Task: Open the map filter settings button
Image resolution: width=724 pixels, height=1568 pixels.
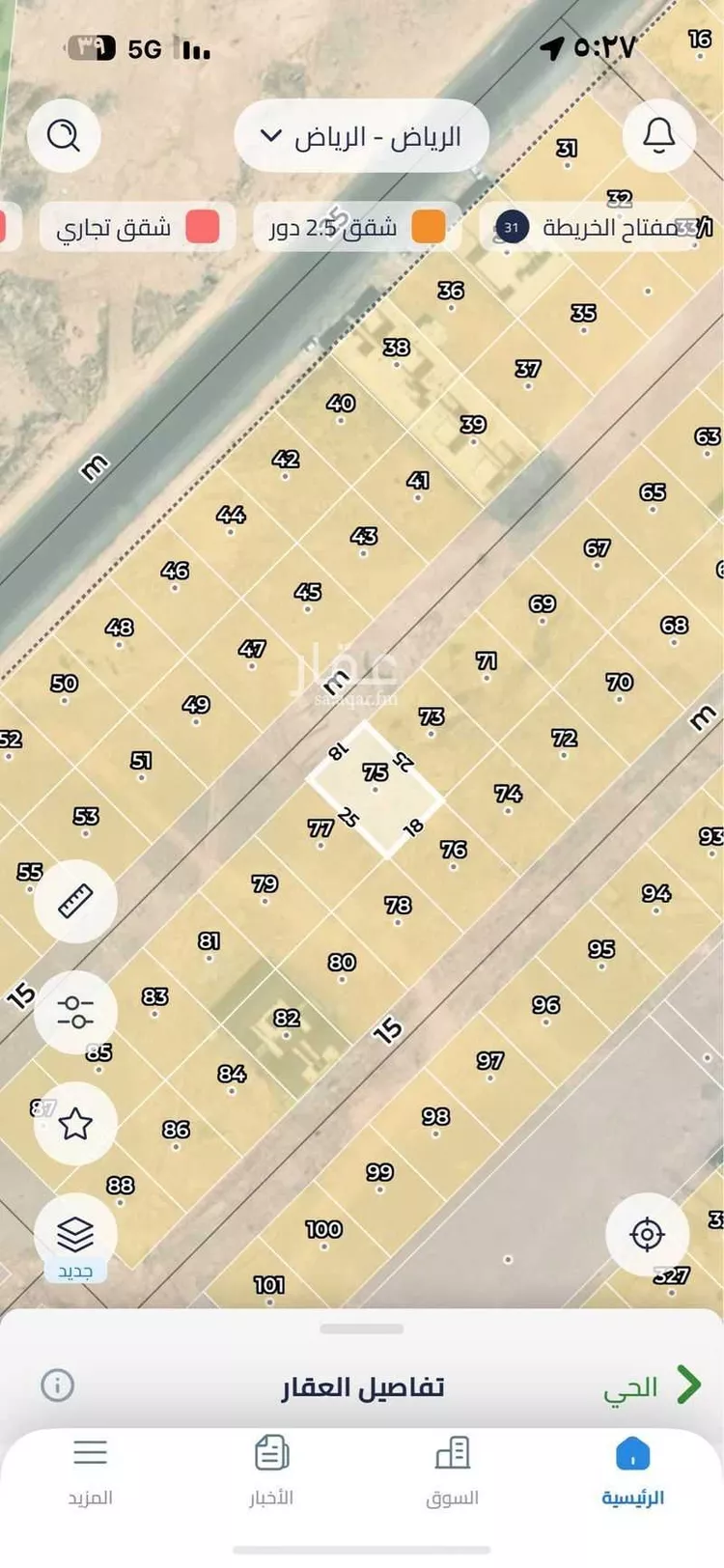Action: click(x=75, y=1012)
